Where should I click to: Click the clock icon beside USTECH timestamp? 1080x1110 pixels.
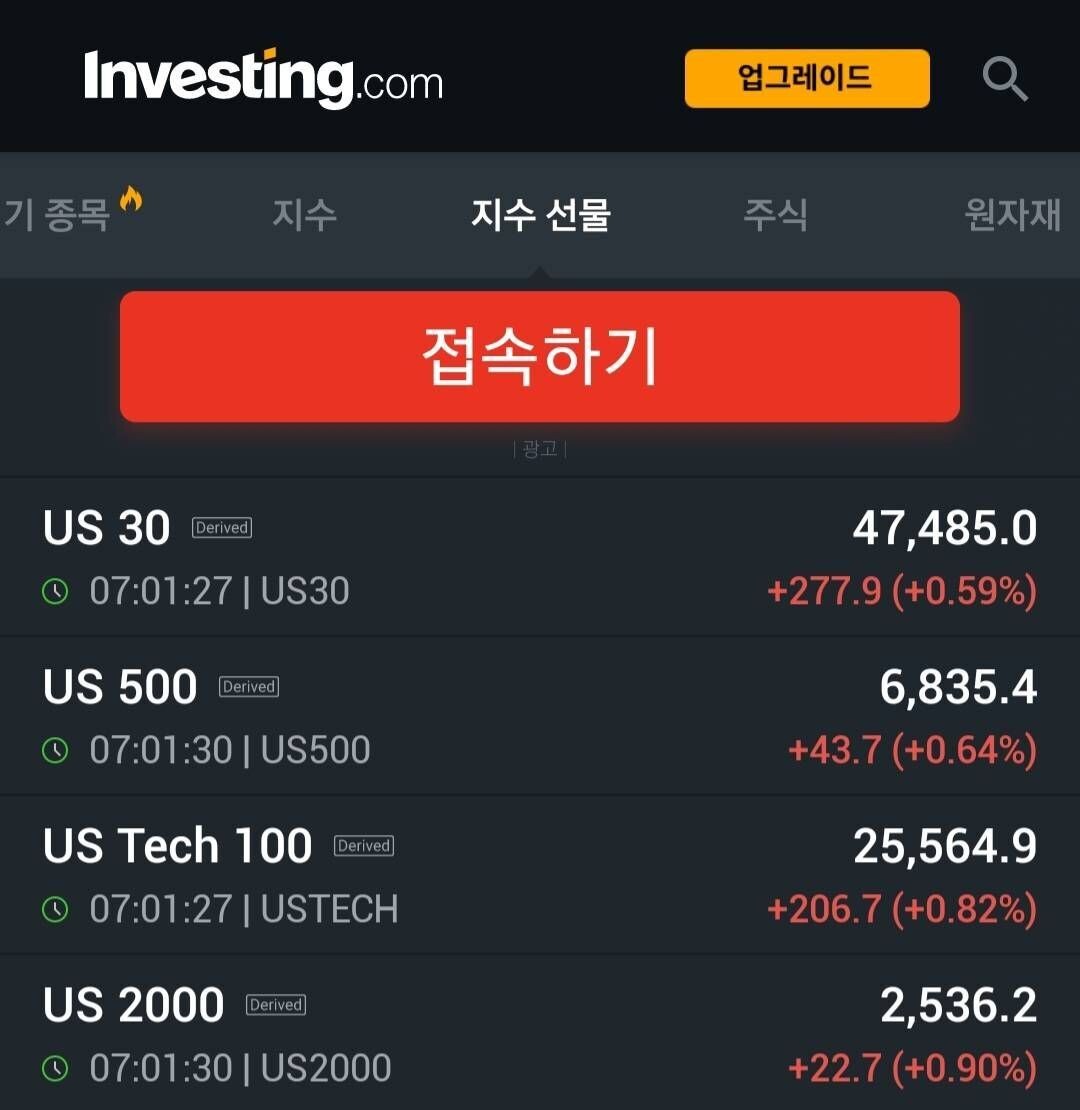click(57, 910)
